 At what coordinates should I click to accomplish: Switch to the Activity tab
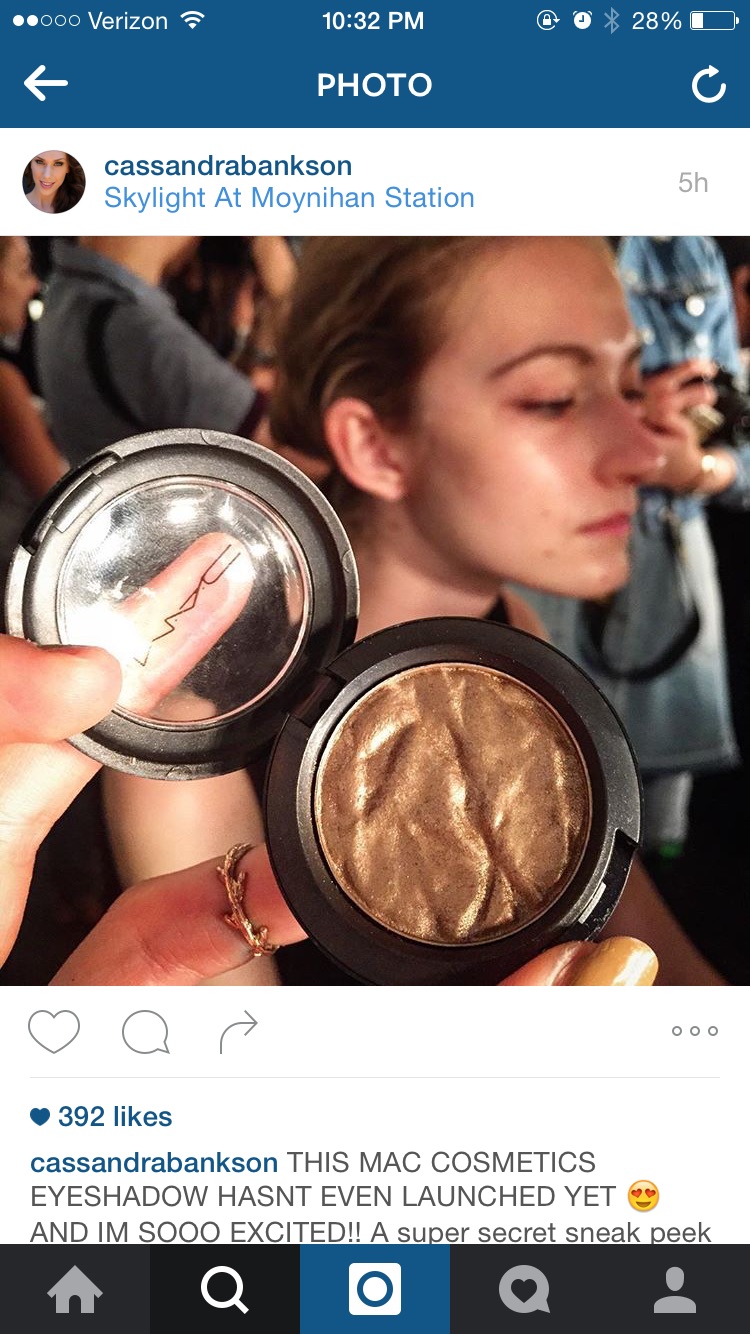[x=525, y=1289]
